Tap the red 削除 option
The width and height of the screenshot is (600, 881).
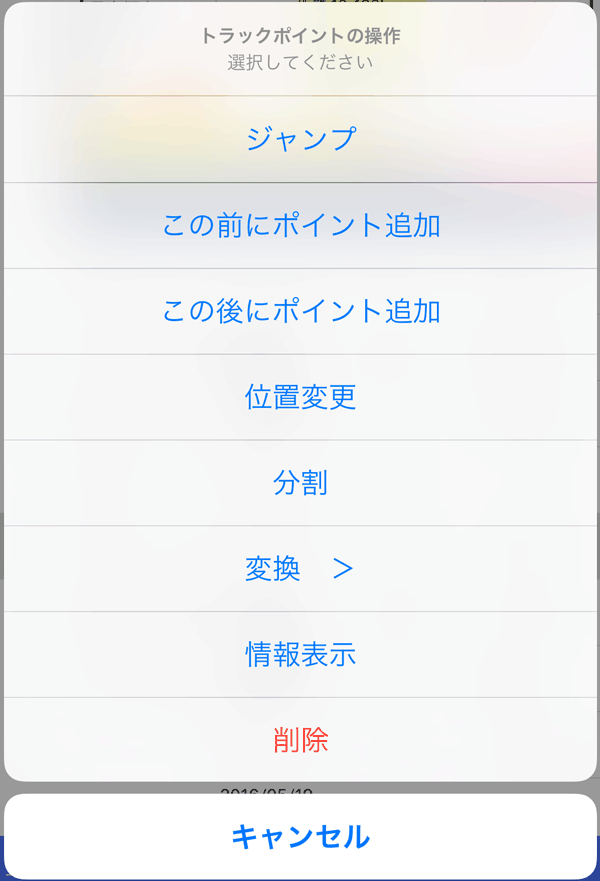[x=300, y=740]
